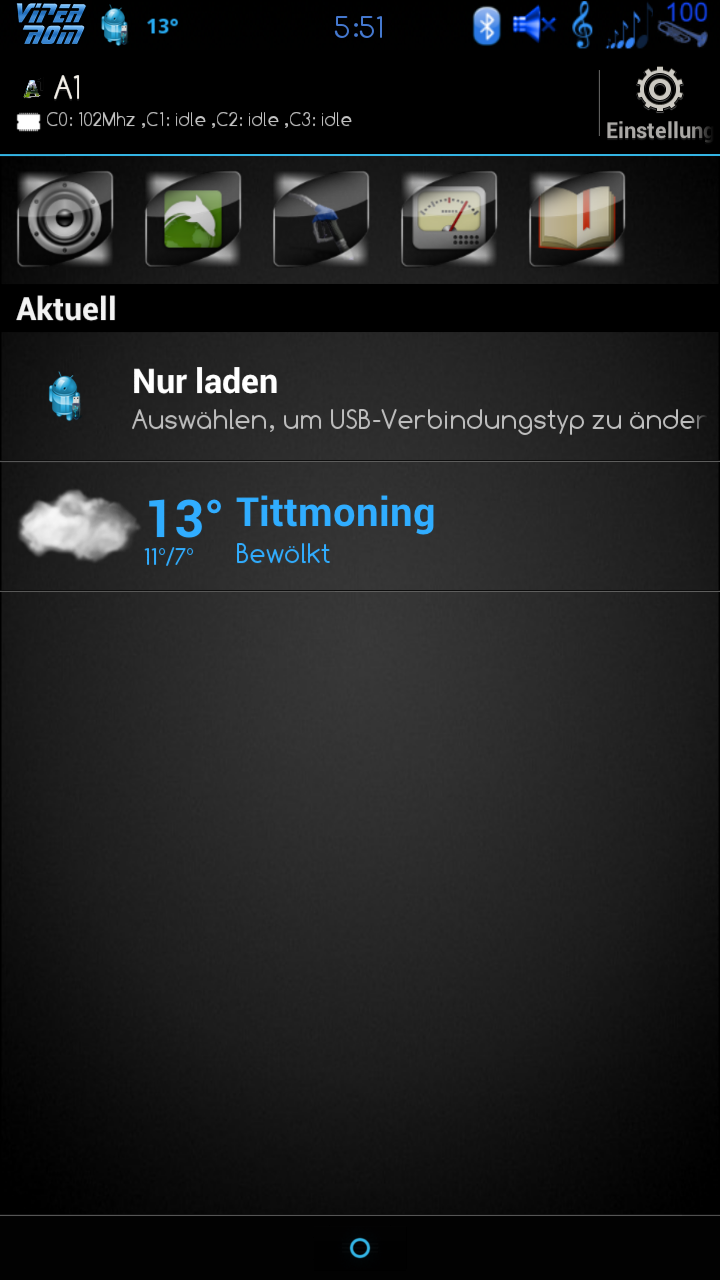Open the Nur laden USB notification
The image size is (720, 1280).
point(360,397)
